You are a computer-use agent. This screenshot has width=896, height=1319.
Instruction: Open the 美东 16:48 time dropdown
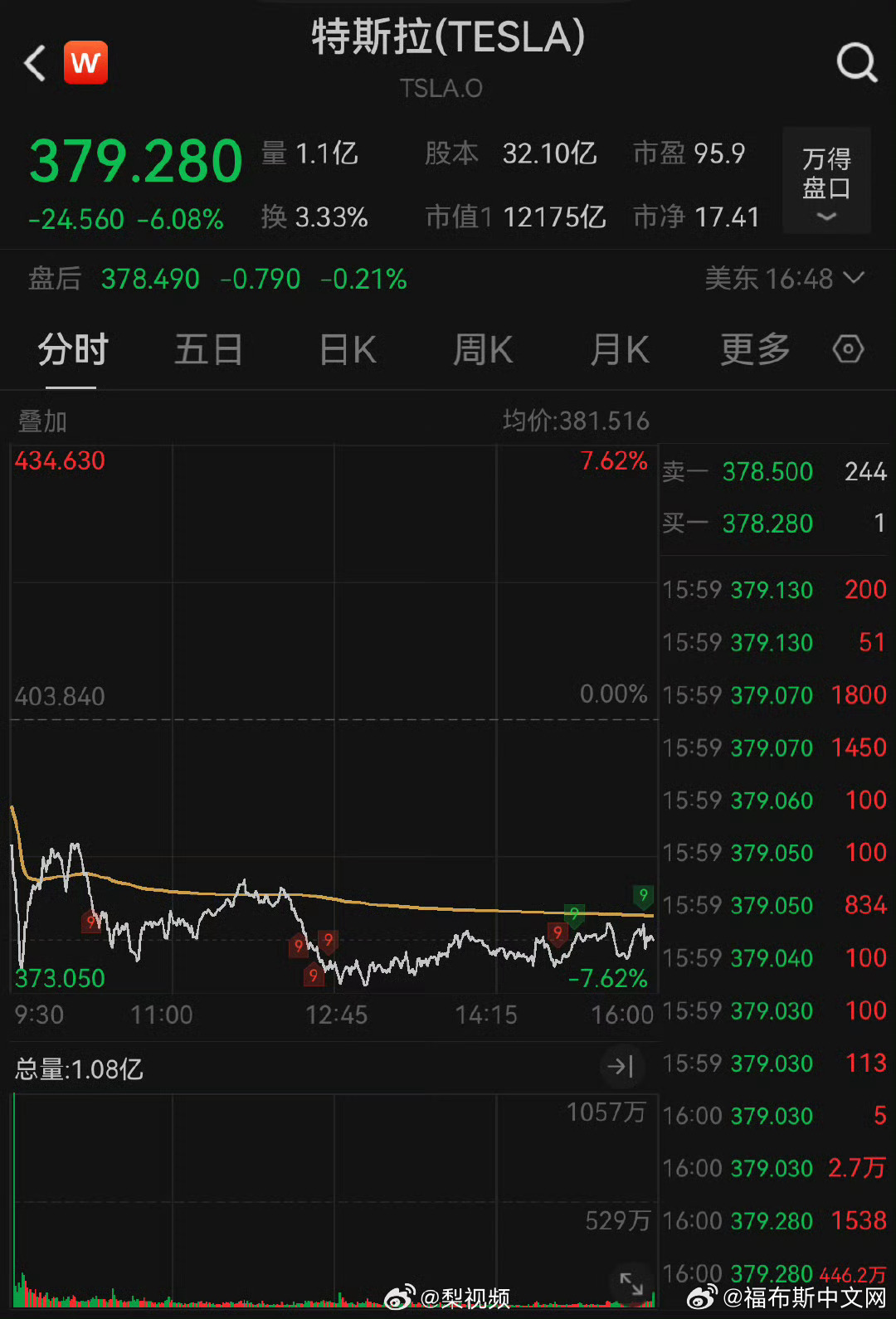coord(784,279)
